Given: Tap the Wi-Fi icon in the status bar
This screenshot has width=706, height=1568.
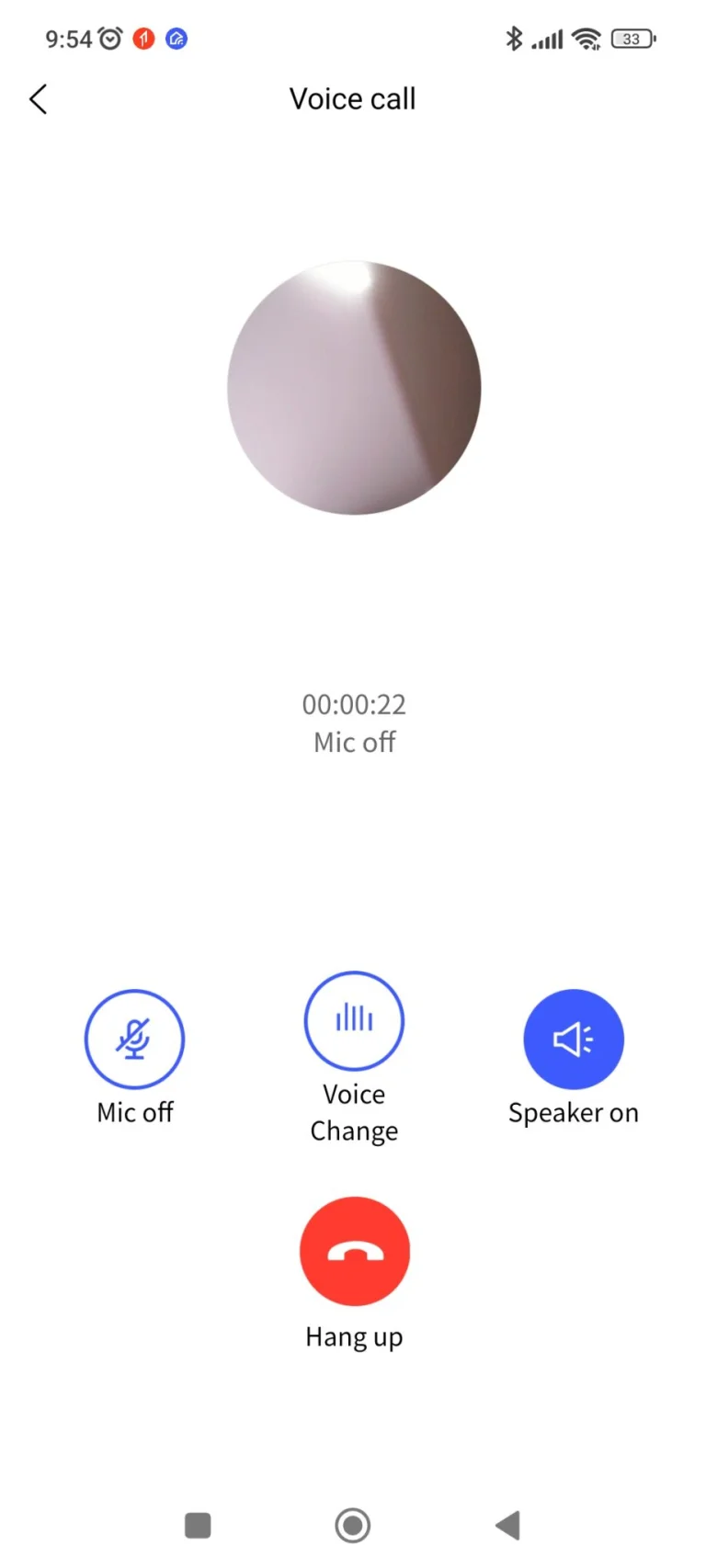Looking at the screenshot, I should (x=587, y=39).
